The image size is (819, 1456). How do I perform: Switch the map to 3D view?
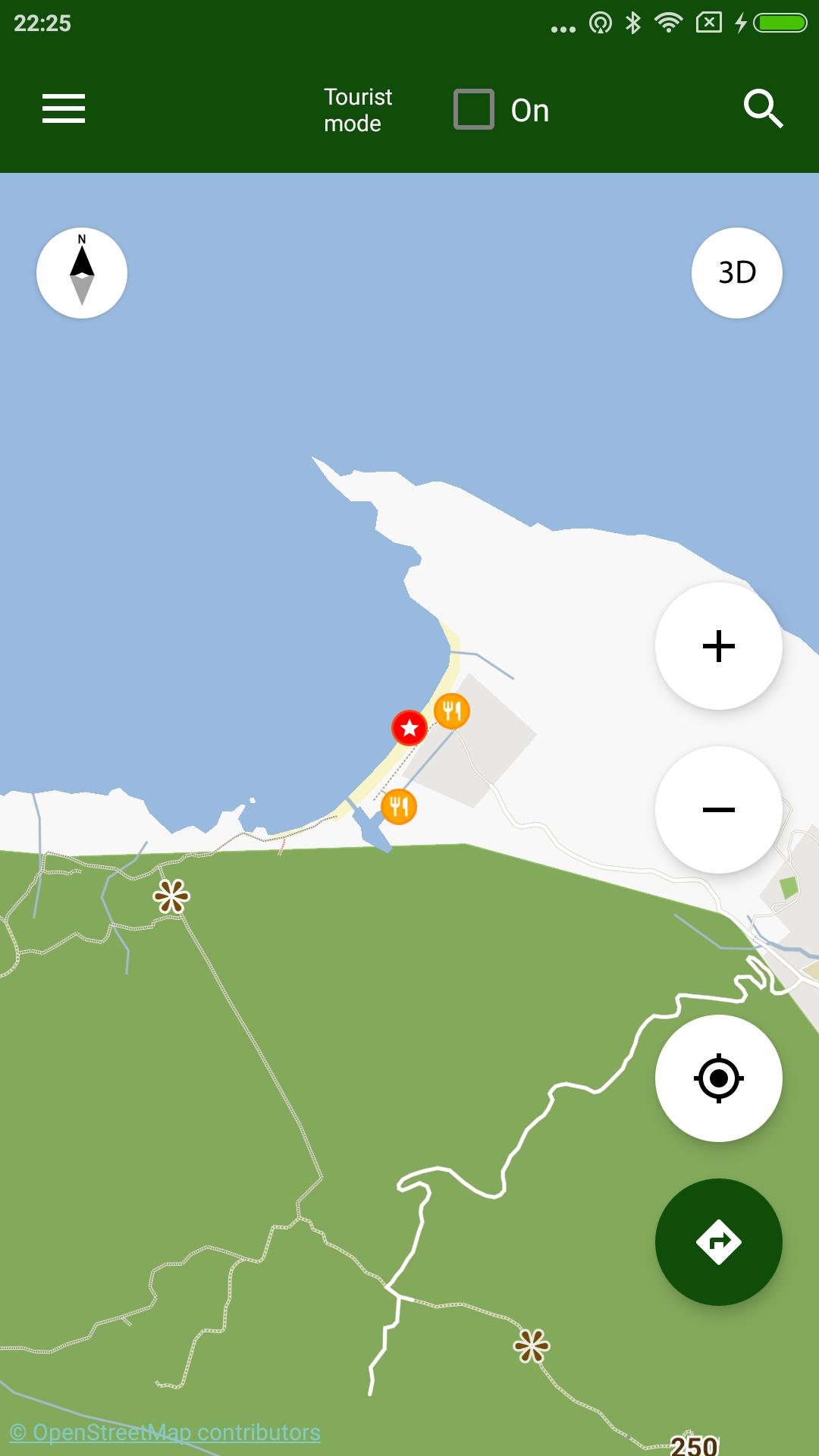click(736, 273)
